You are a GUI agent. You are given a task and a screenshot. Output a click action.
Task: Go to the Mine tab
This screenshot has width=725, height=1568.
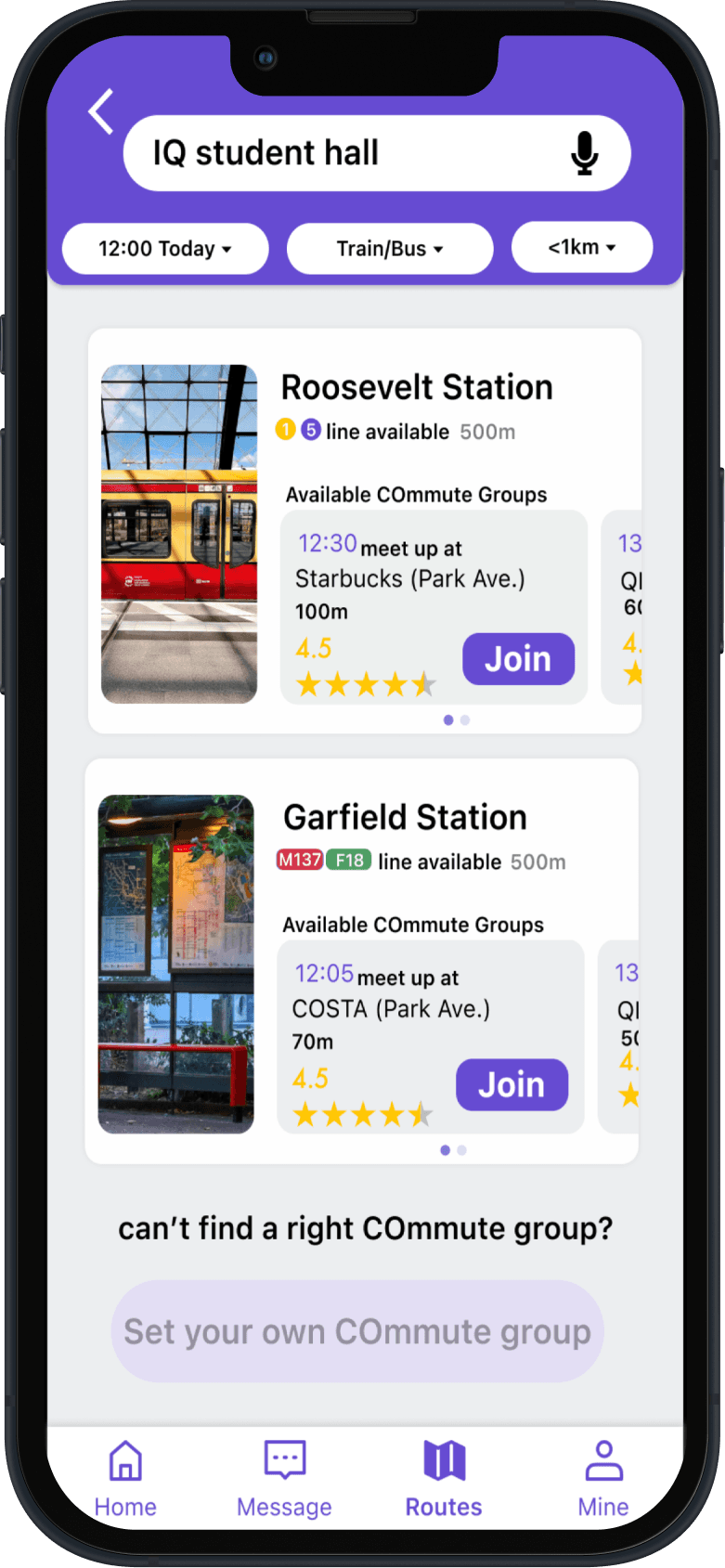pyautogui.click(x=603, y=1479)
